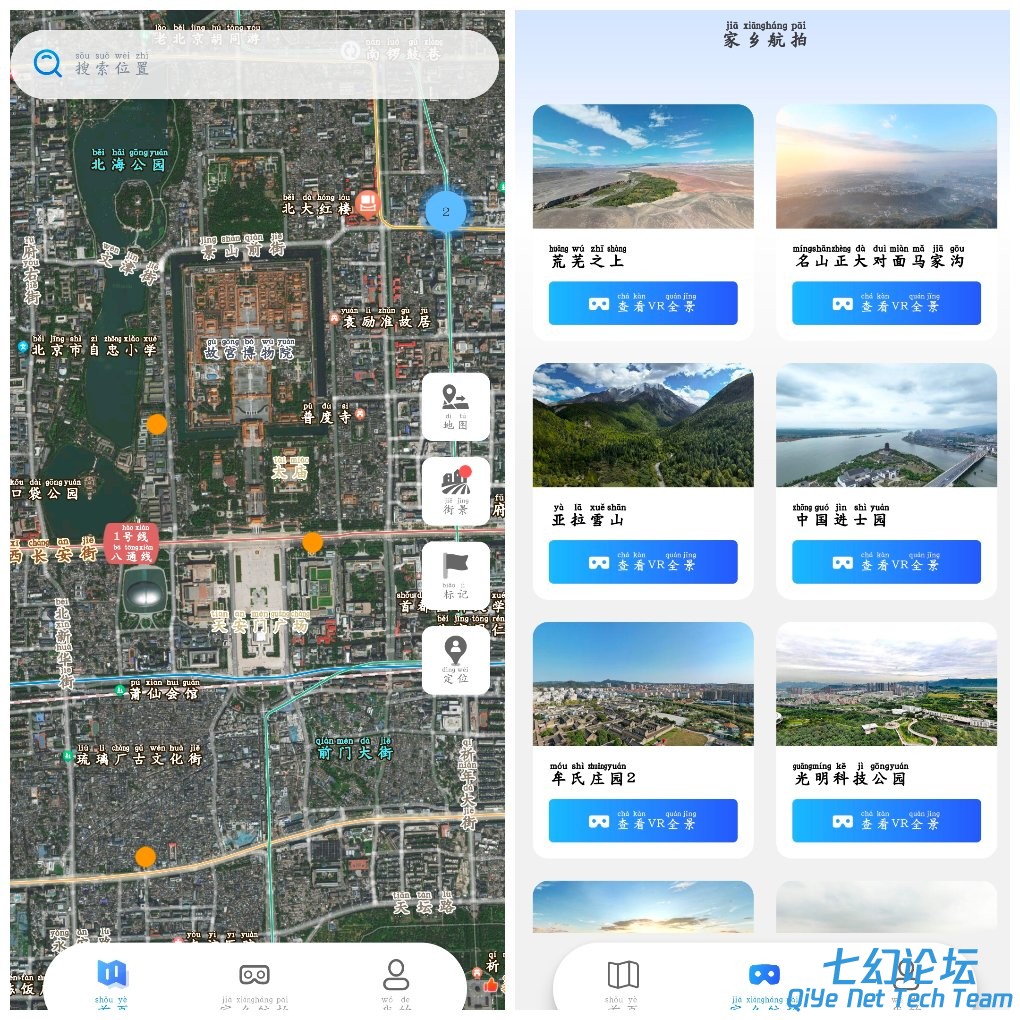Open the 中国进士园 aerial photo card
Screen dimensions: 1020x1020
pos(886,425)
